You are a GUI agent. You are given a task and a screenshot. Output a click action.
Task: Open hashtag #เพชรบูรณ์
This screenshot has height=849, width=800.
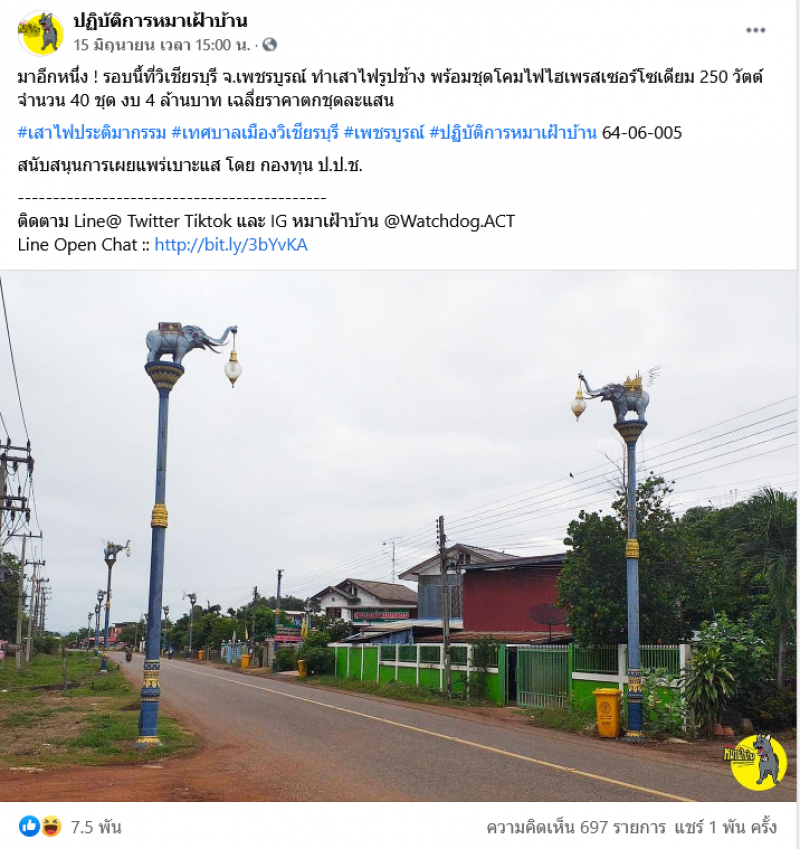click(384, 132)
